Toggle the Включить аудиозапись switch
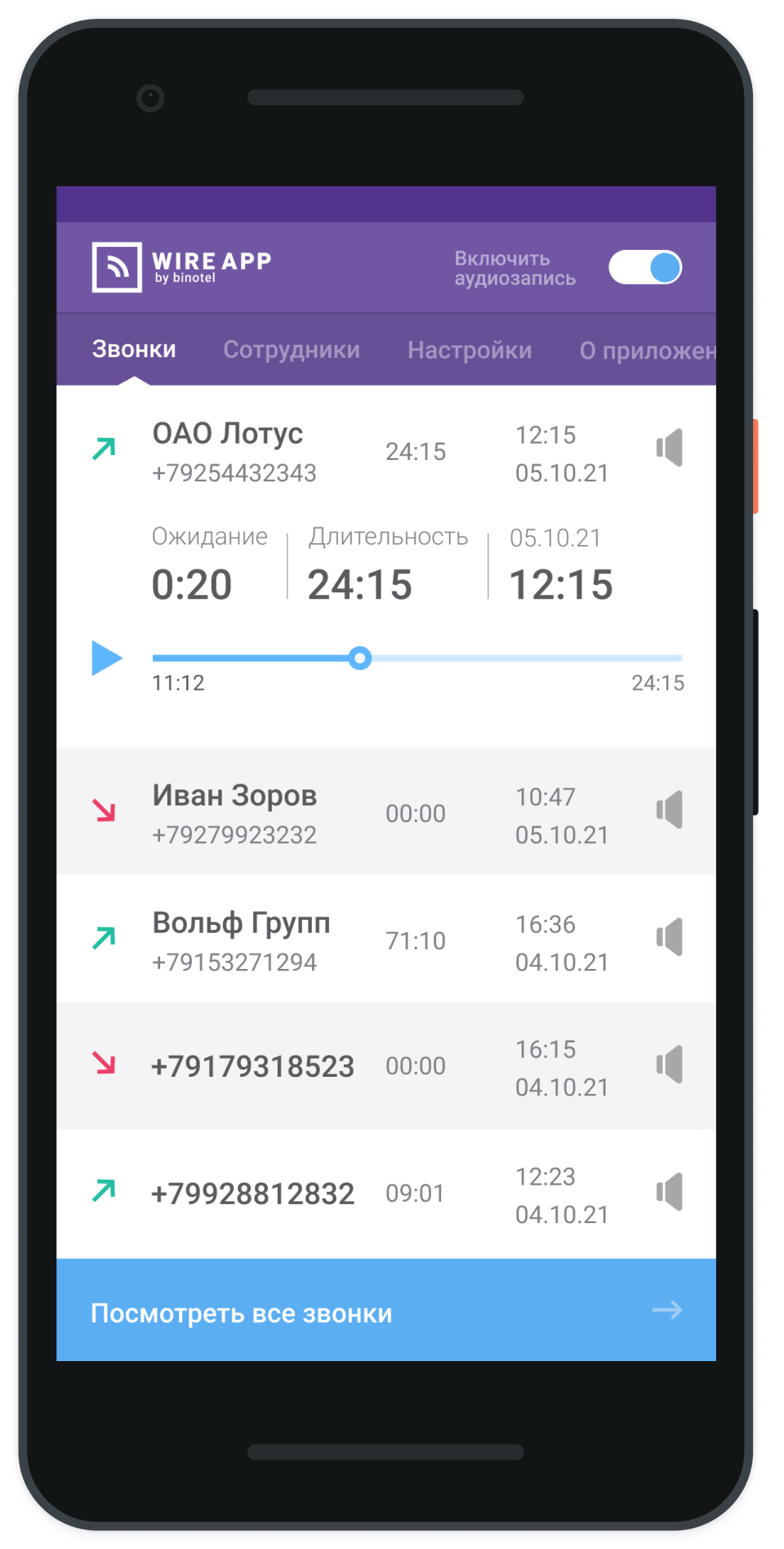 (645, 268)
